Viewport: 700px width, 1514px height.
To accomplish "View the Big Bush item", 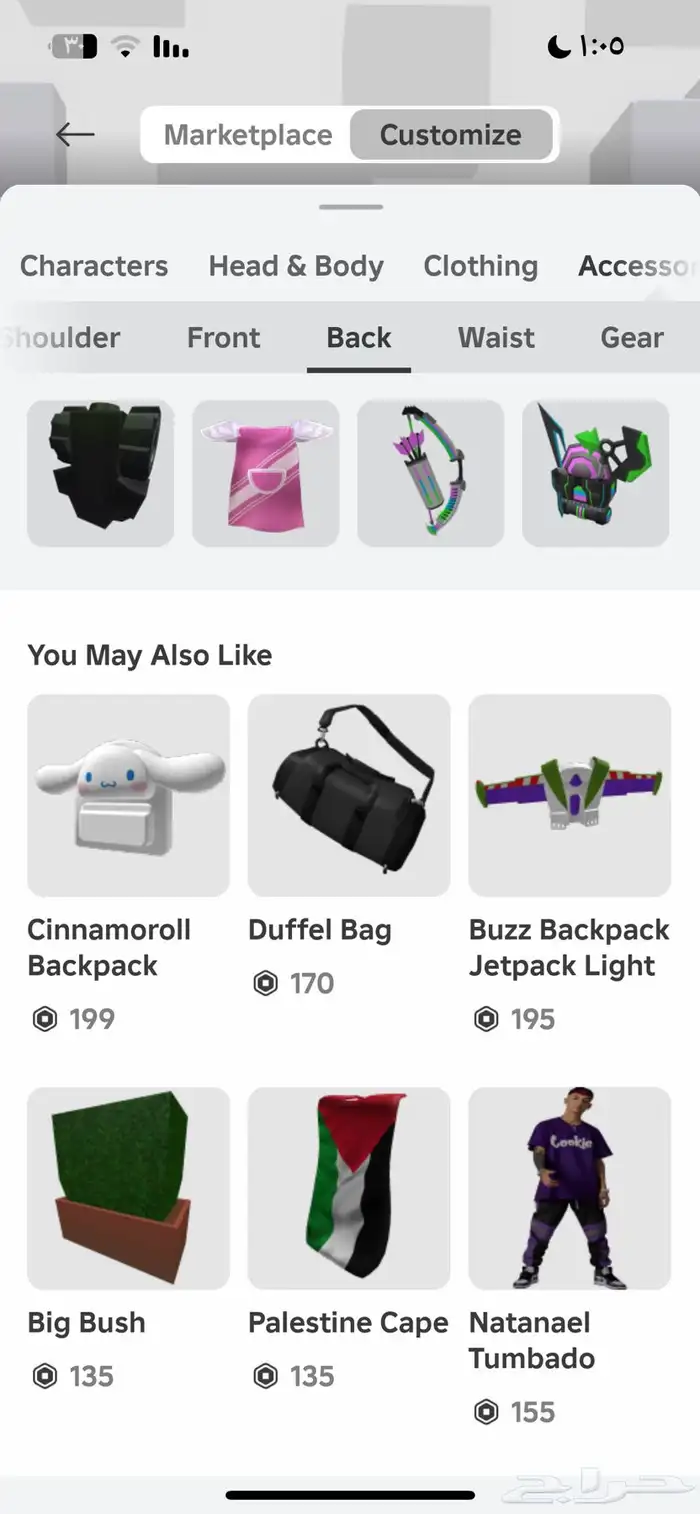I will 128,1188.
